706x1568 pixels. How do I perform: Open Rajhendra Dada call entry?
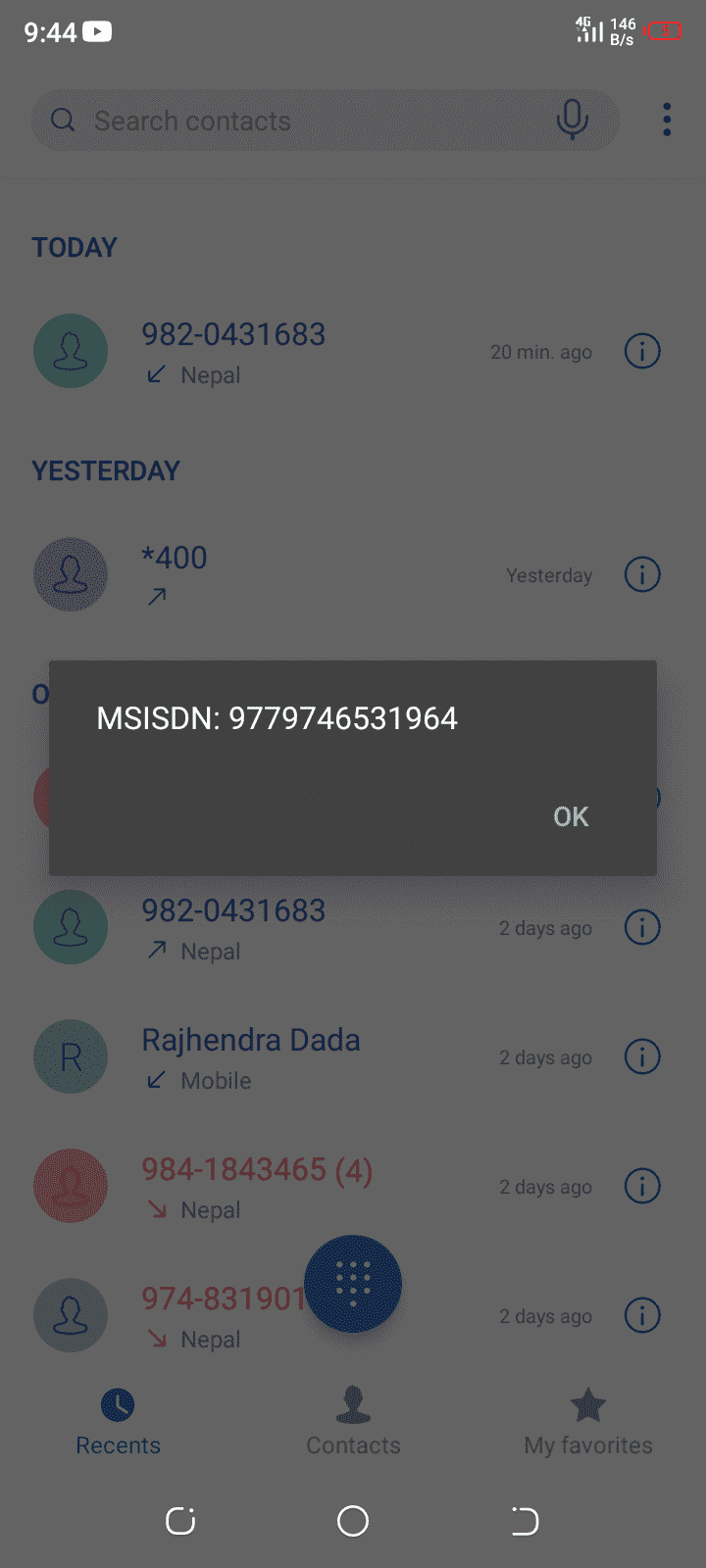(294, 1057)
